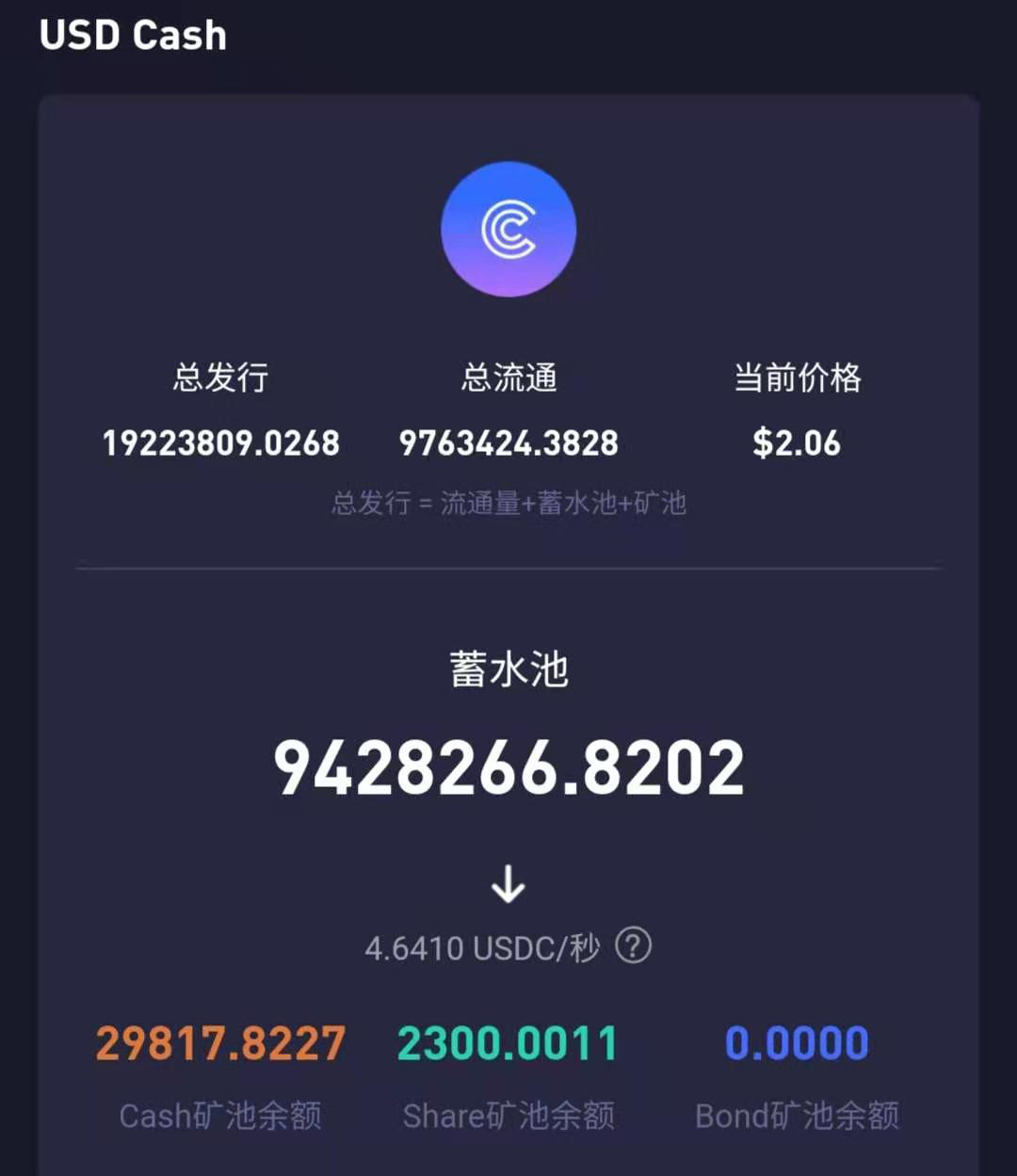This screenshot has width=1017, height=1176.
Task: Tap the USD Cash page title
Action: 132,36
